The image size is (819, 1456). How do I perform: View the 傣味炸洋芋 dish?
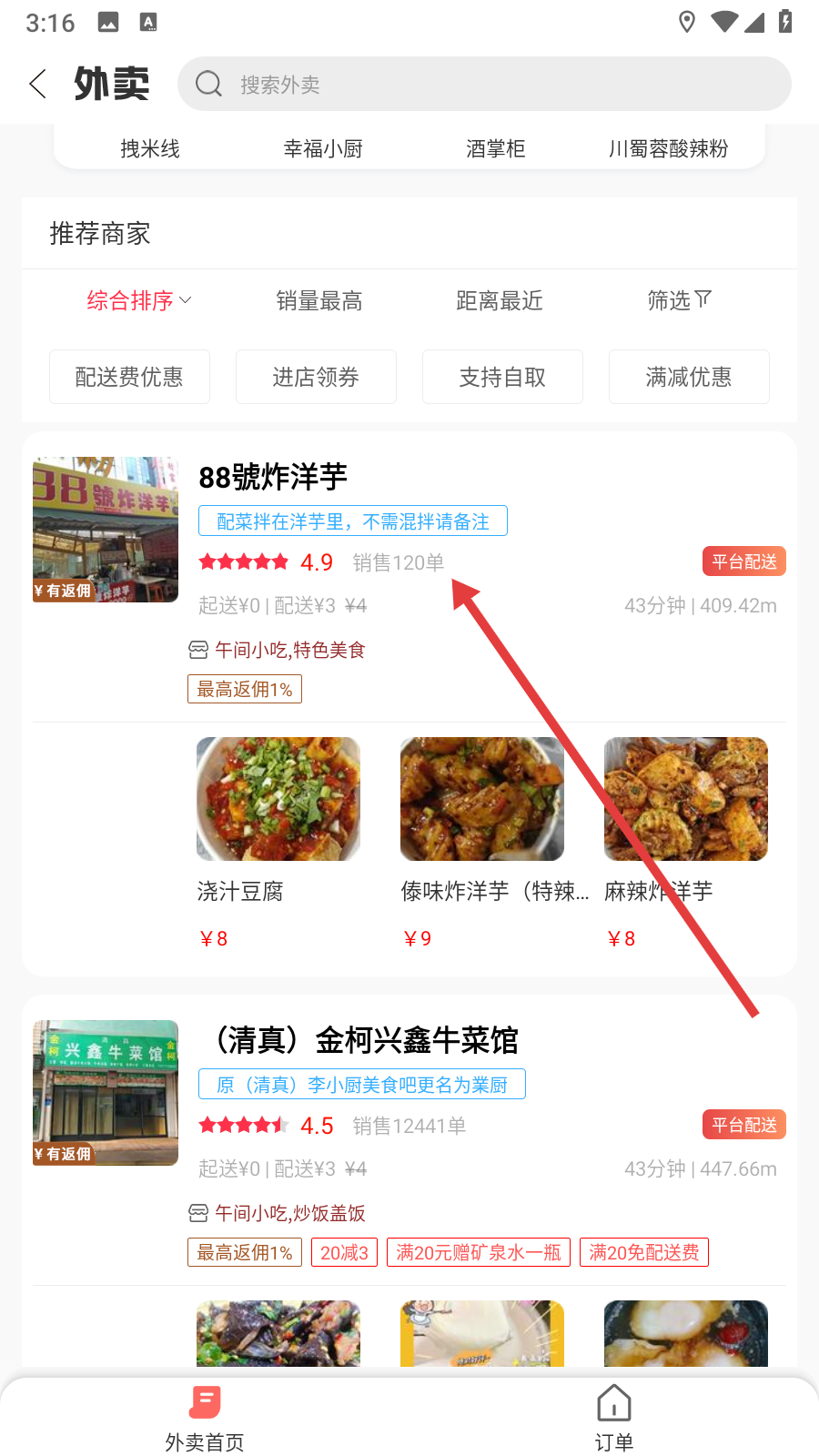click(x=482, y=799)
